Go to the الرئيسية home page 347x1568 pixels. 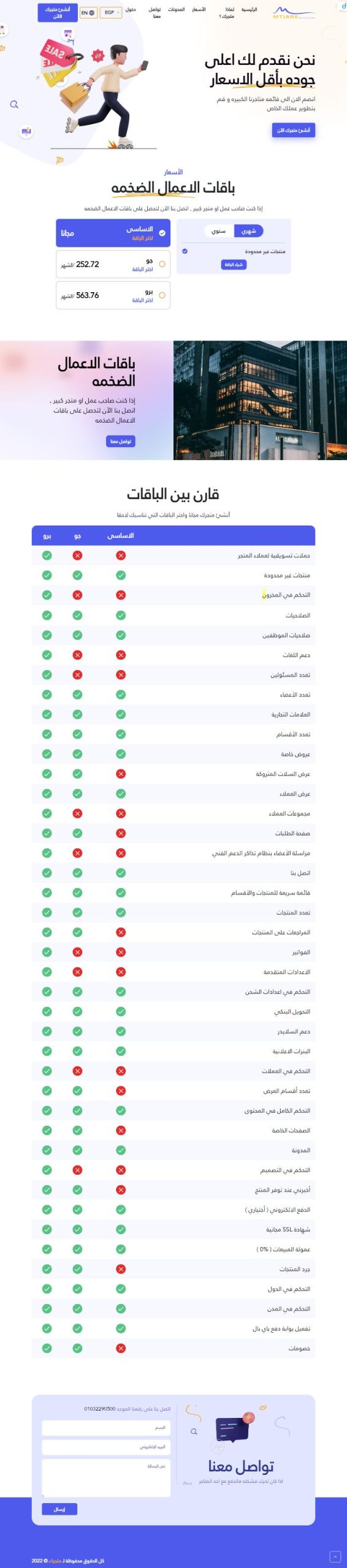[250, 10]
